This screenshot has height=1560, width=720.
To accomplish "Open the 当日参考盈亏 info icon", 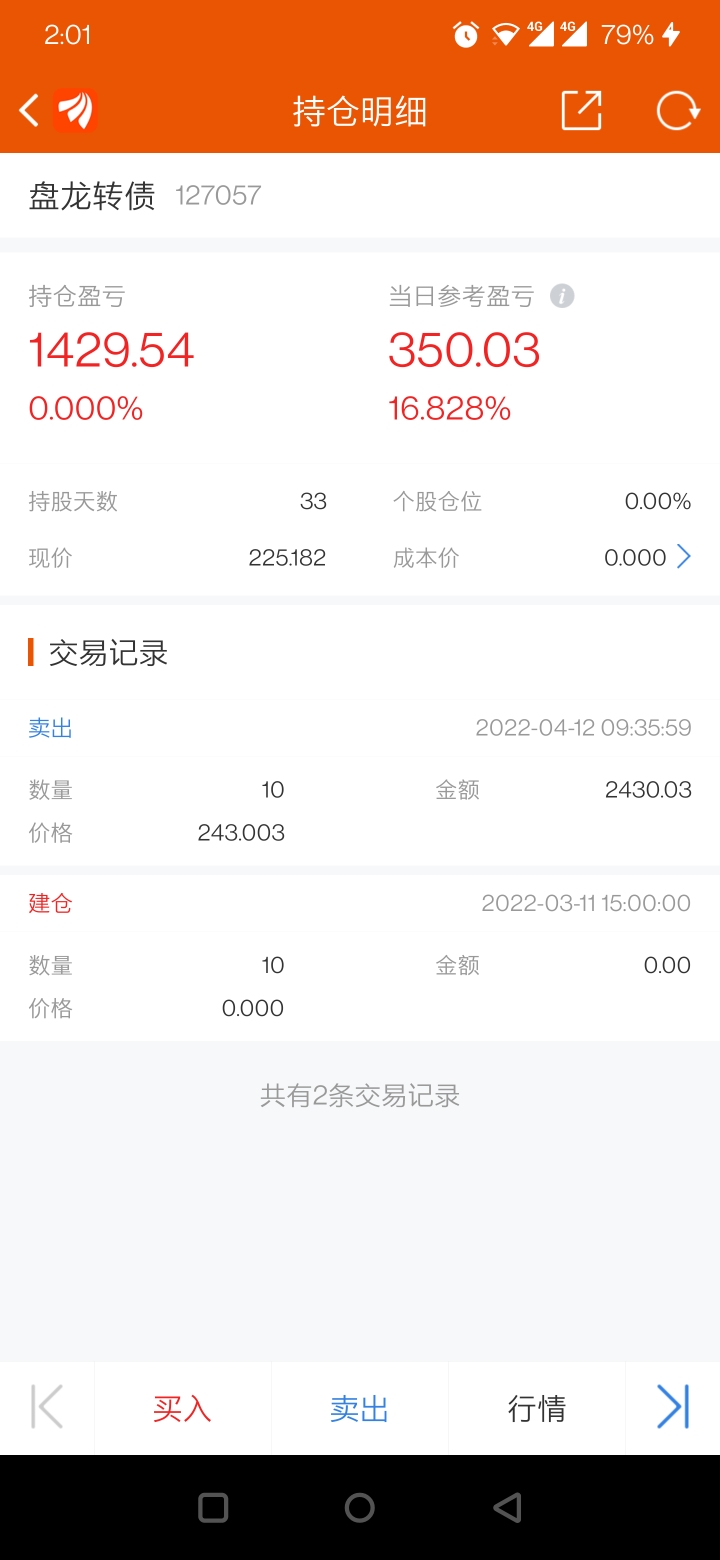I will pos(562,297).
